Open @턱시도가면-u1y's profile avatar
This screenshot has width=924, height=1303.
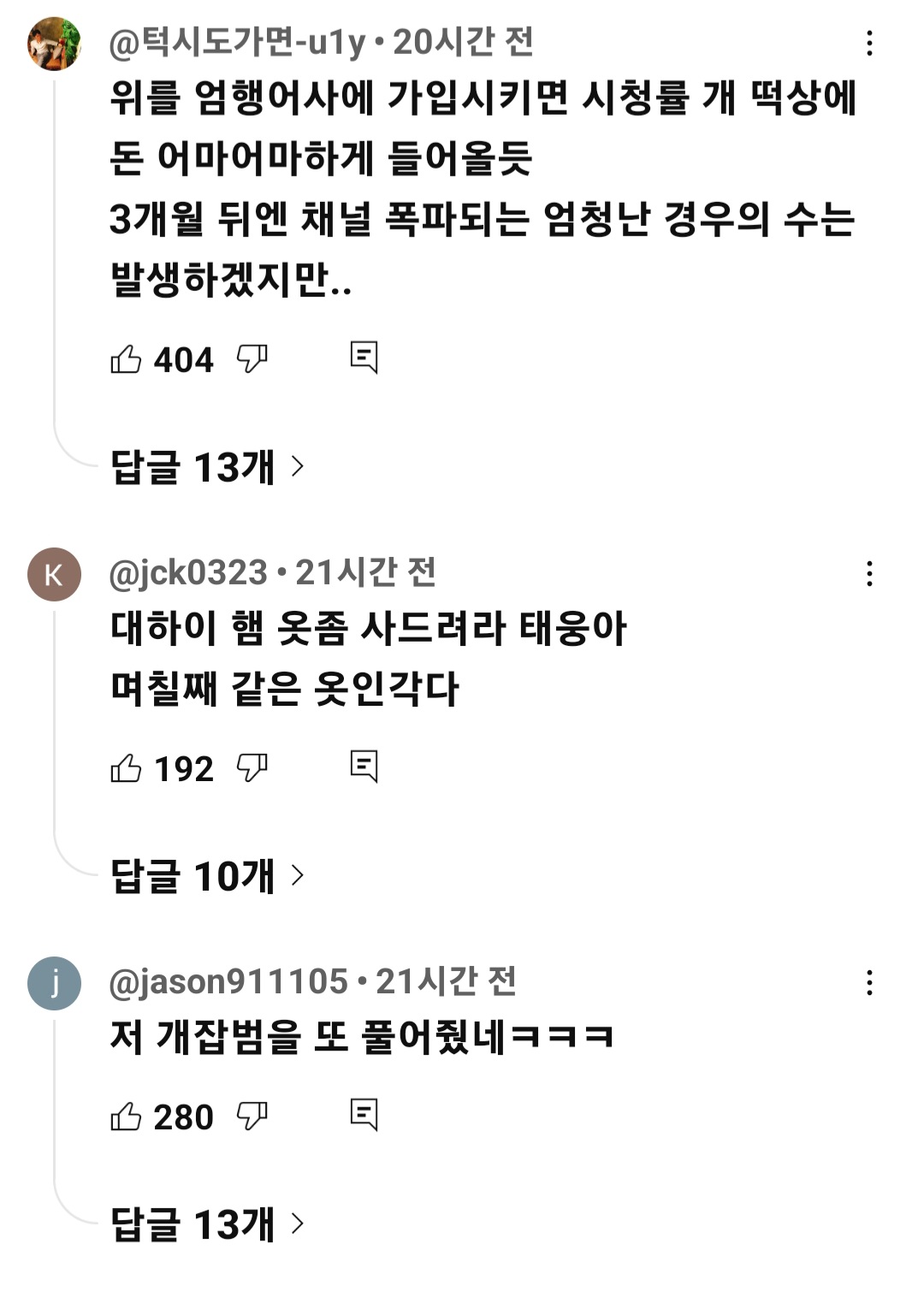[54, 44]
